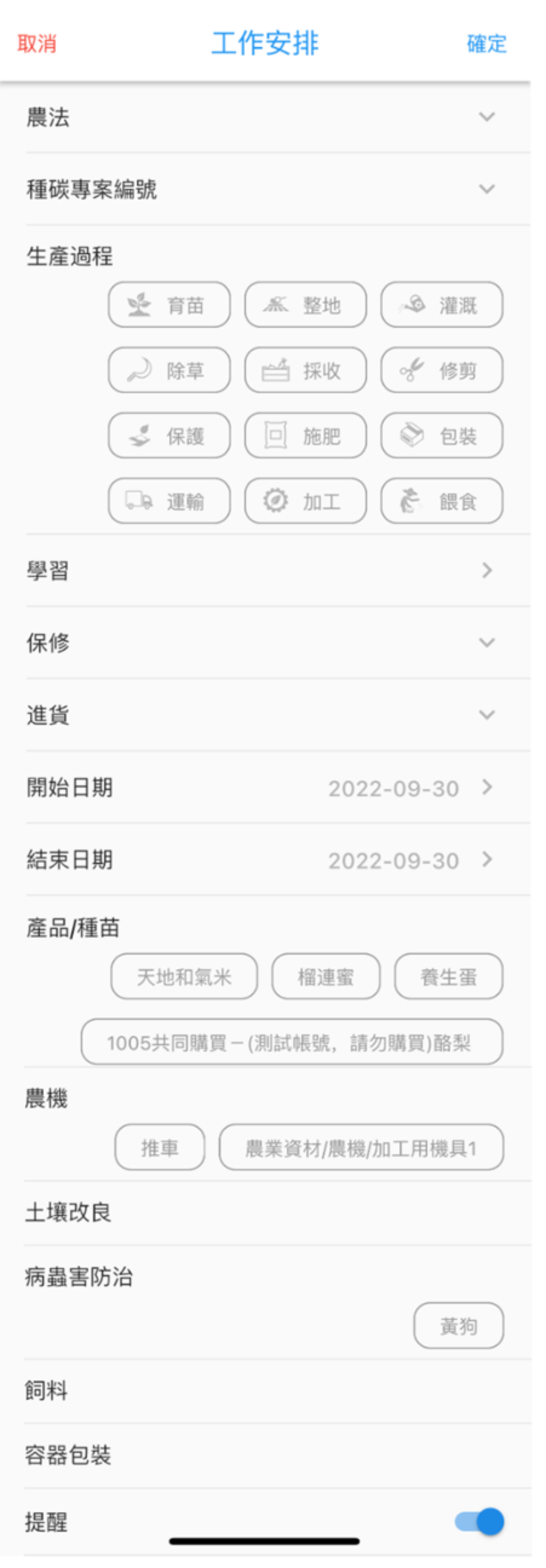
Task: Choose the 運輸 chip
Action: (169, 501)
